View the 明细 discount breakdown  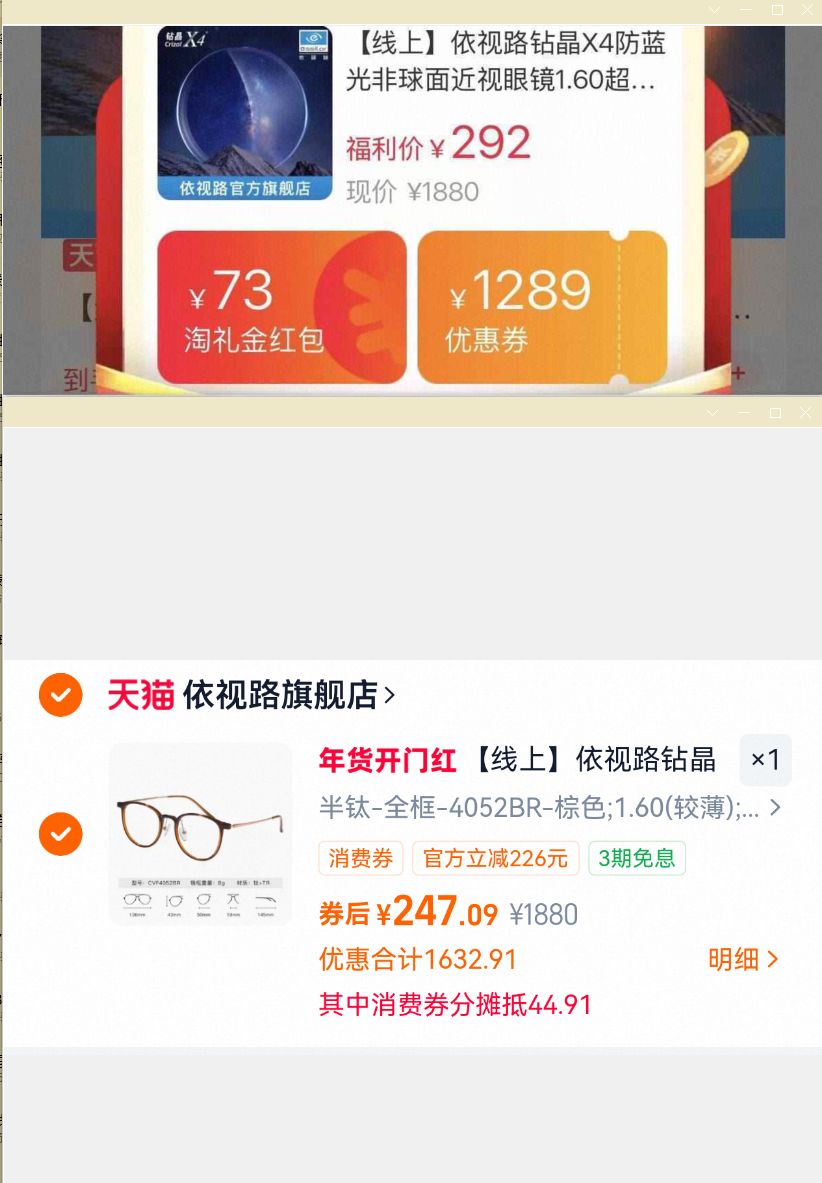click(742, 960)
